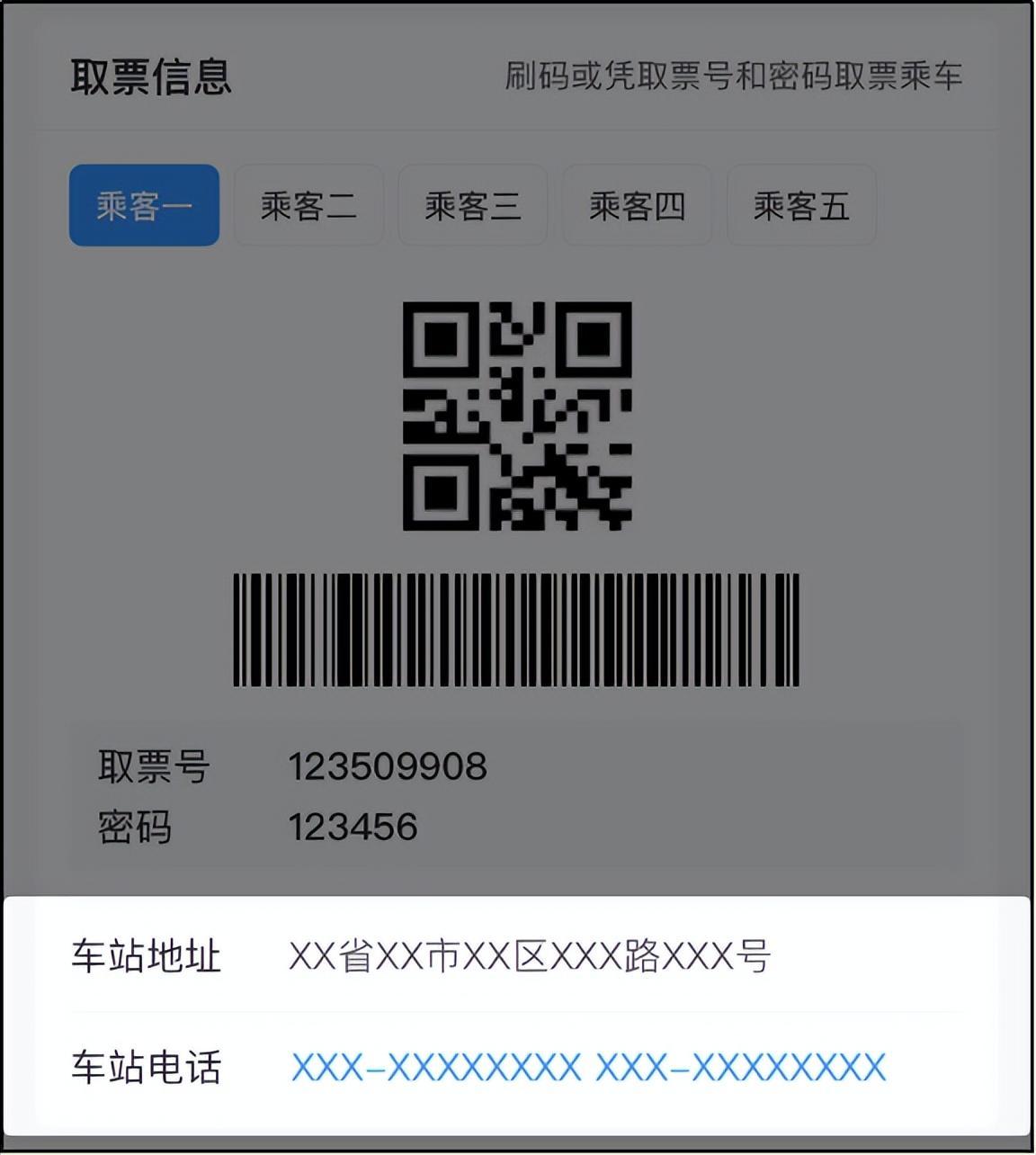
Task: Switch to the 乘客二 tab
Action: [x=308, y=205]
